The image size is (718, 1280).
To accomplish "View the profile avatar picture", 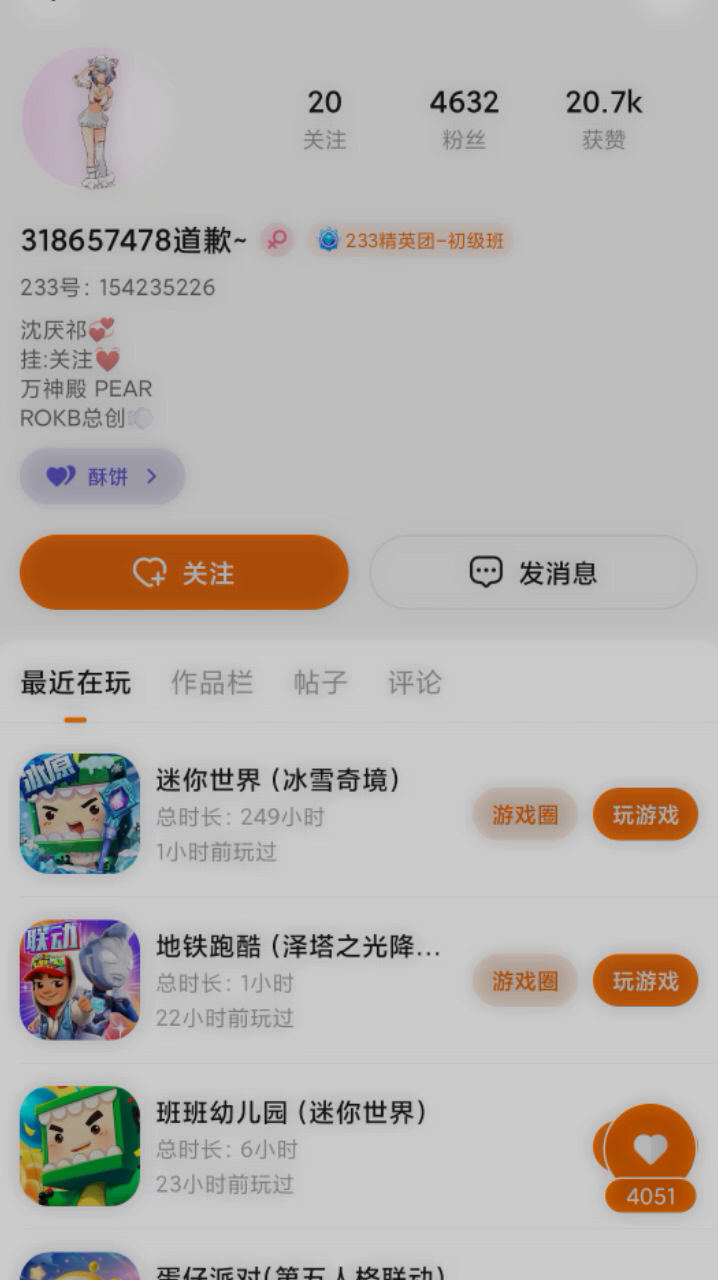I will [x=96, y=118].
